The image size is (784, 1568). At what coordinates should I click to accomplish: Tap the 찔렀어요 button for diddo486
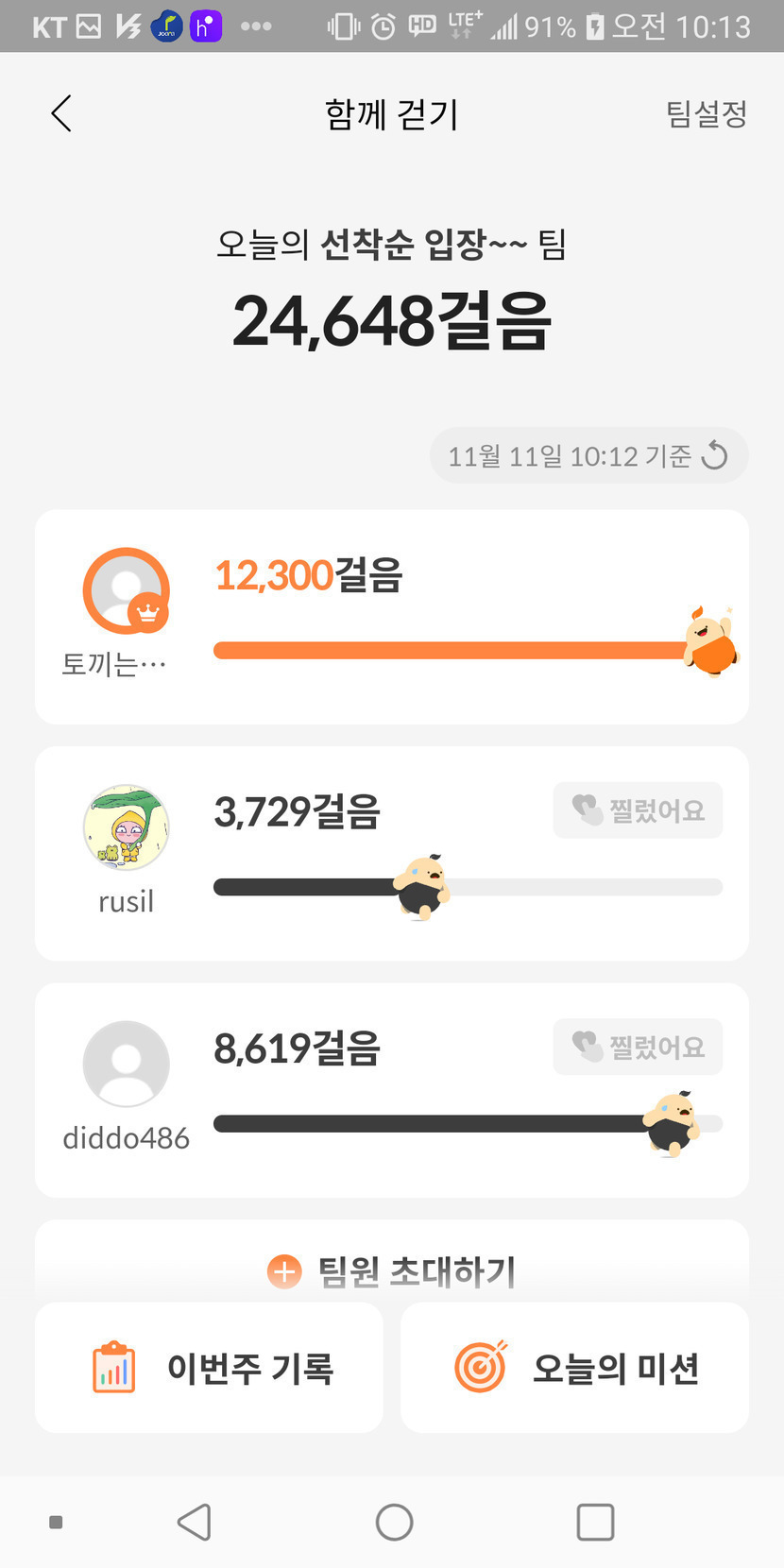coord(638,1047)
